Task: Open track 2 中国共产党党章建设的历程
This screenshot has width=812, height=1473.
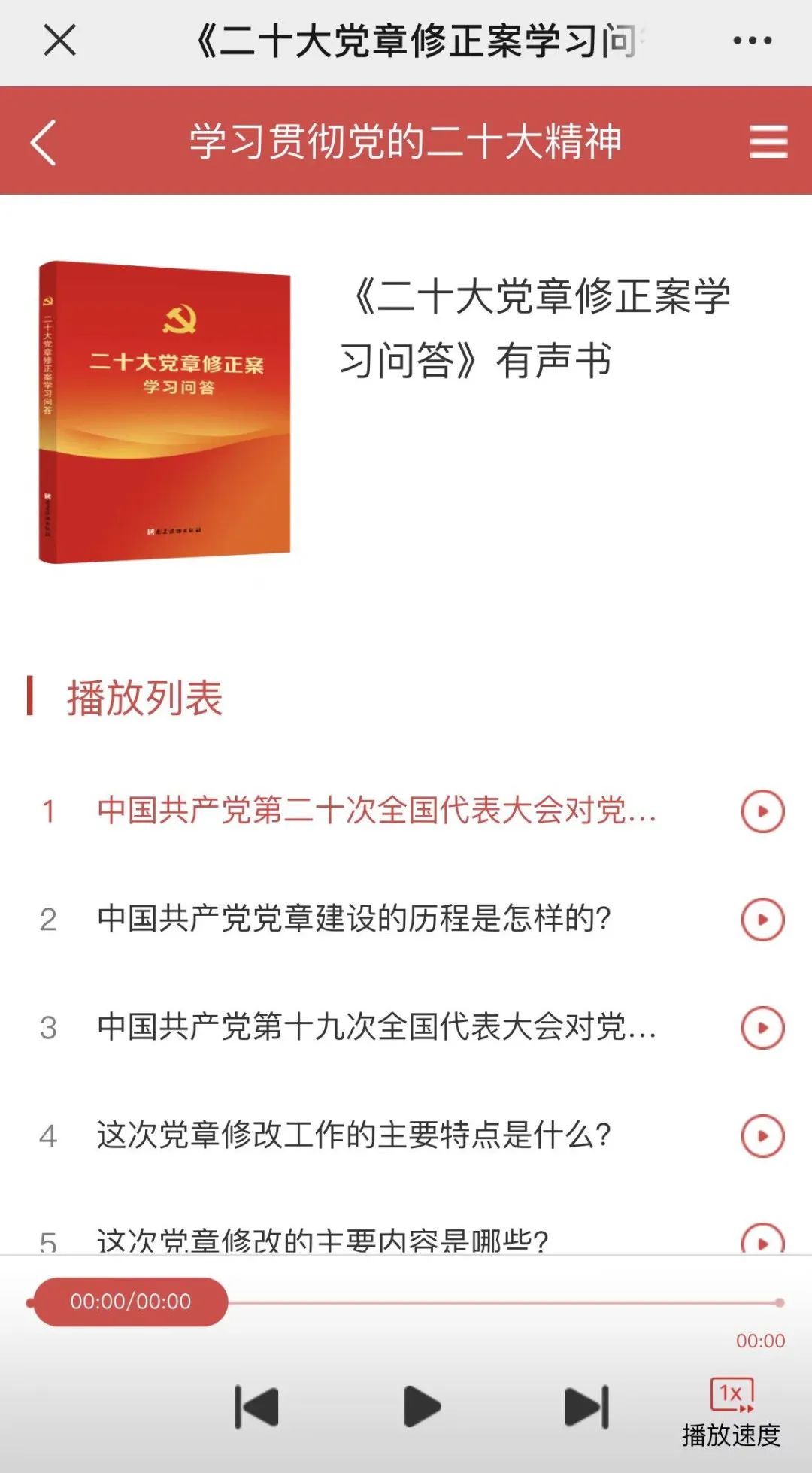Action: [x=353, y=919]
